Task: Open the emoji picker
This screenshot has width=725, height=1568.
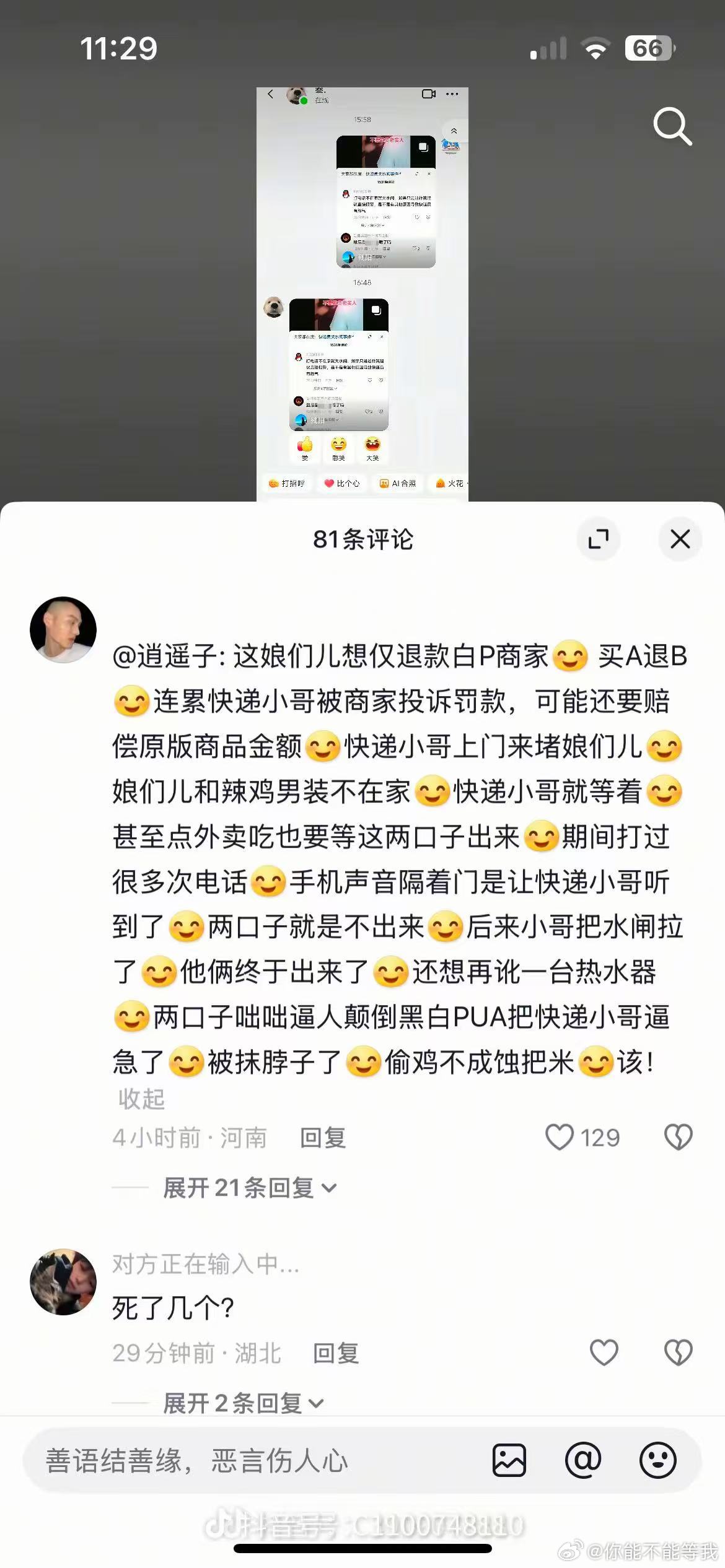Action: click(657, 1461)
